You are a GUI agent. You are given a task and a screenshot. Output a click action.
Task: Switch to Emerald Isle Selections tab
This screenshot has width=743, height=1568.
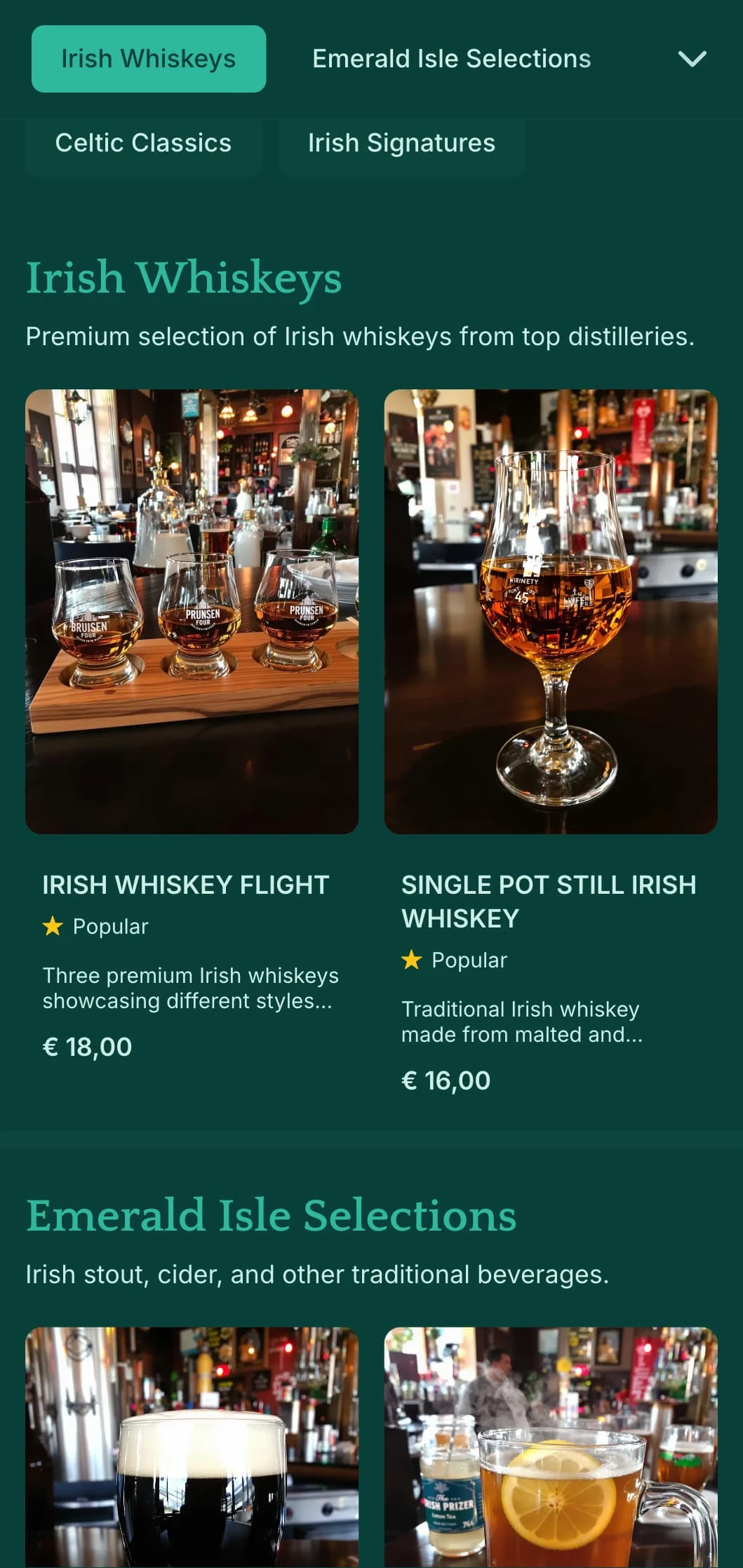(x=451, y=59)
